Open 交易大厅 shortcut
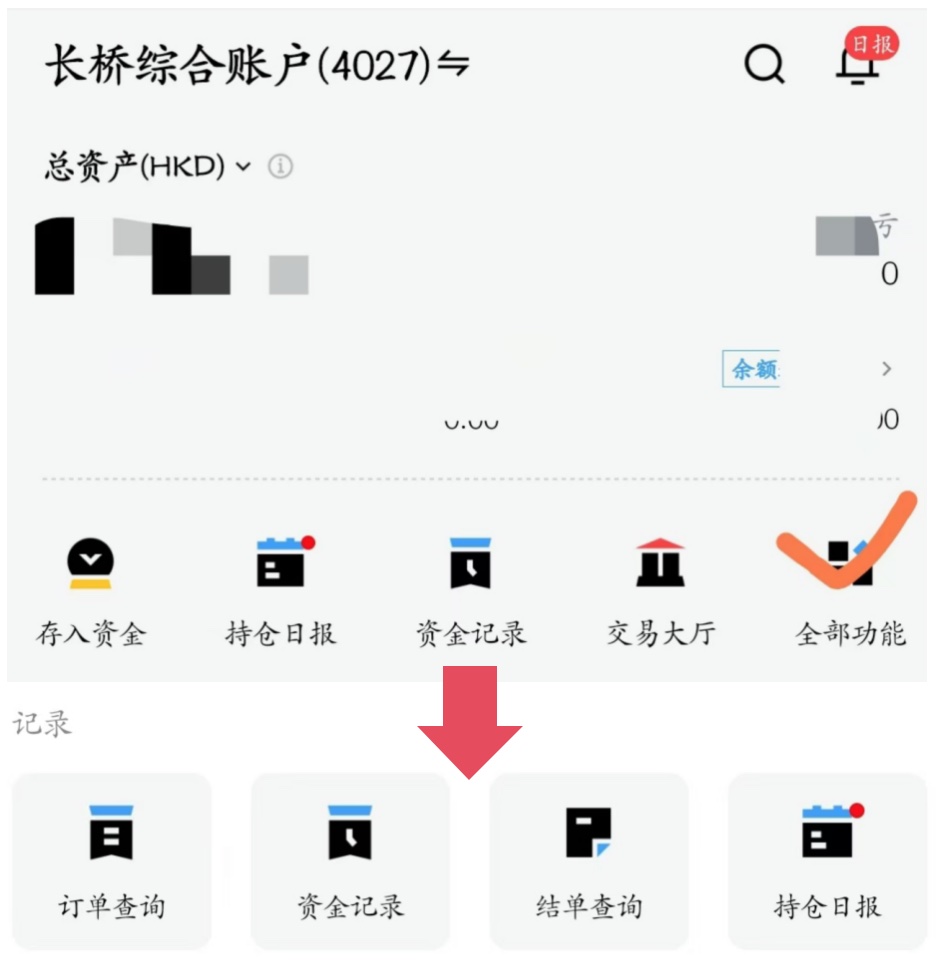Viewport: 936px width, 962px height. 661,591
